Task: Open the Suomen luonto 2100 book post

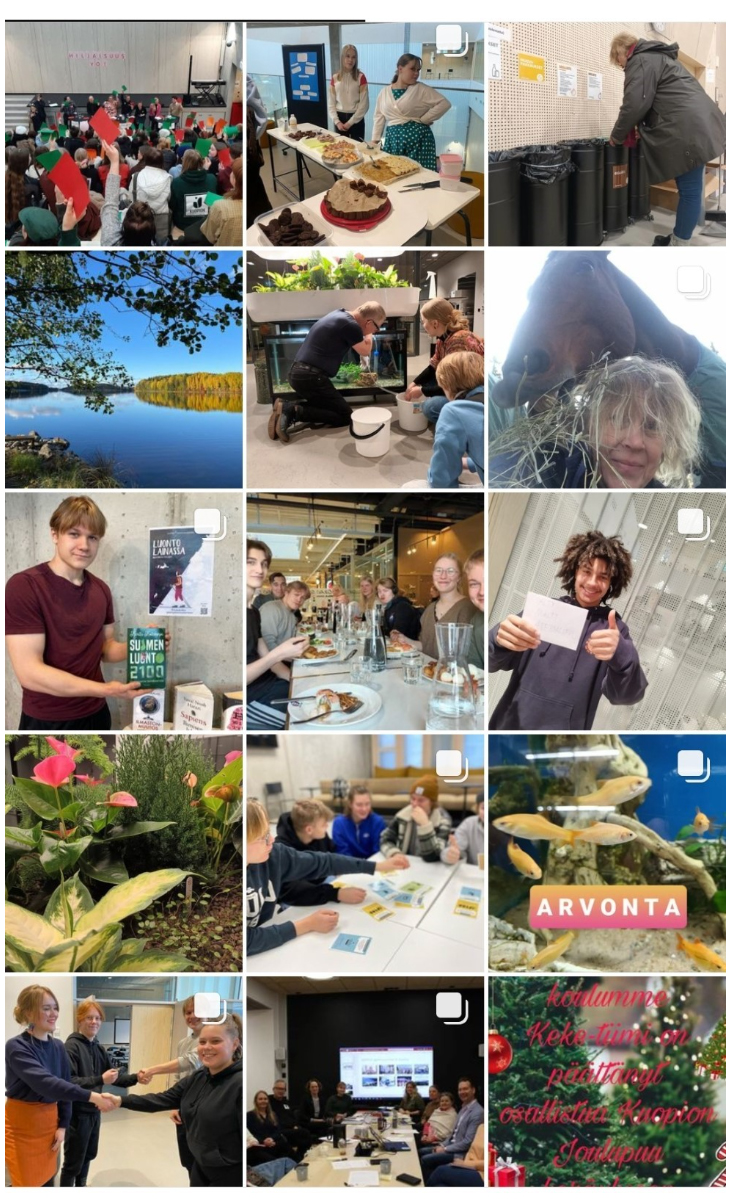Action: (123, 610)
